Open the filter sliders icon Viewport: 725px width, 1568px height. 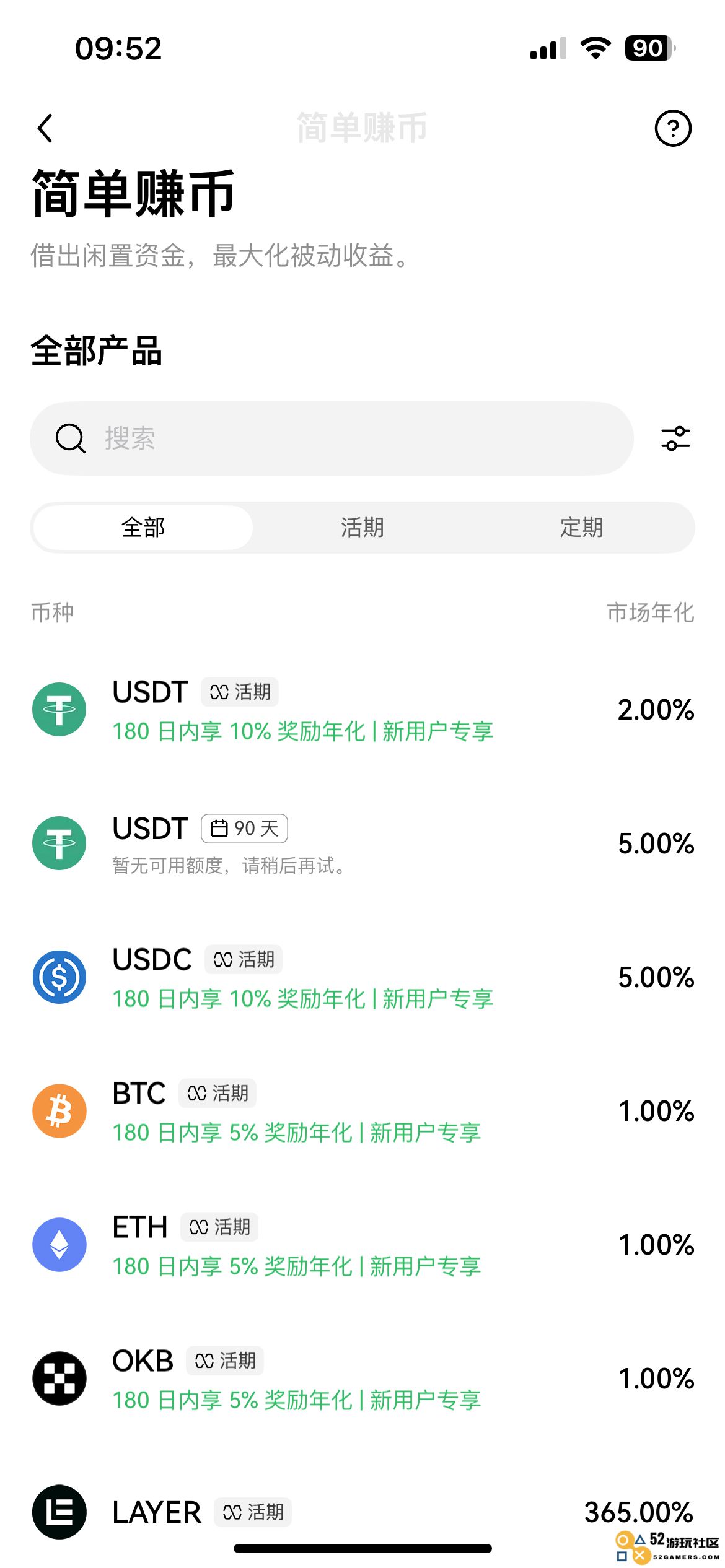(675, 438)
